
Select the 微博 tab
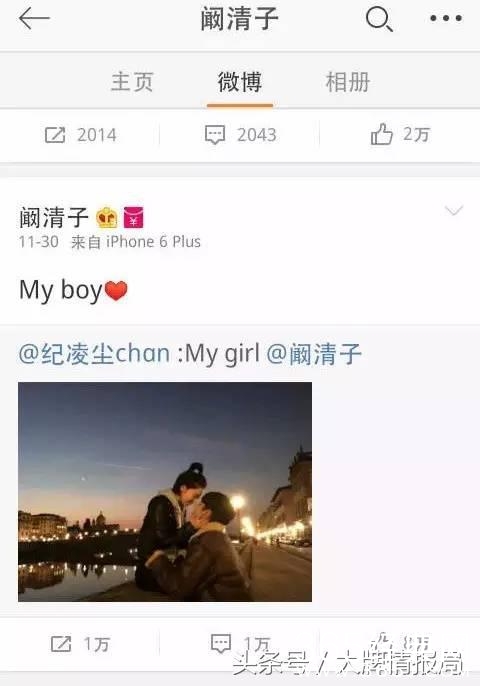click(240, 82)
